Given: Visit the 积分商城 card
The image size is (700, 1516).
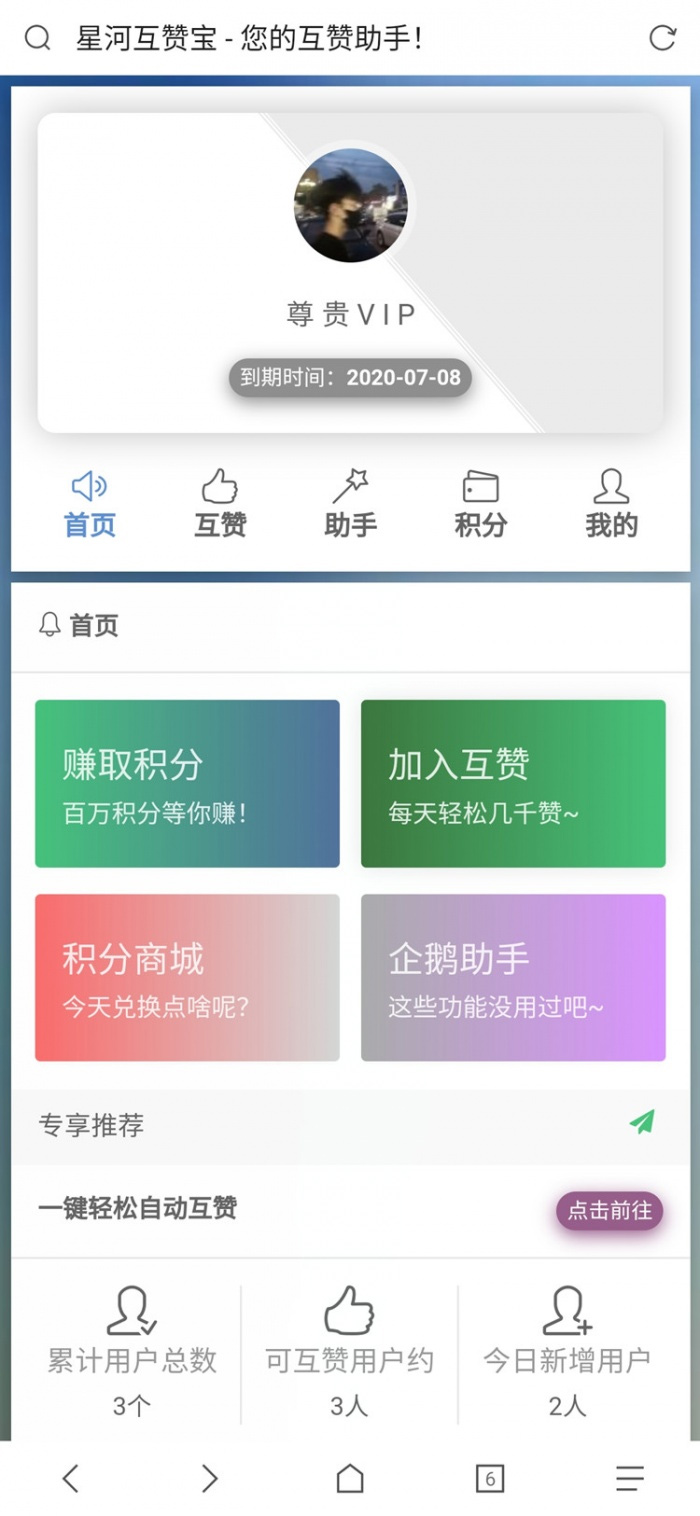Looking at the screenshot, I should click(x=187, y=977).
